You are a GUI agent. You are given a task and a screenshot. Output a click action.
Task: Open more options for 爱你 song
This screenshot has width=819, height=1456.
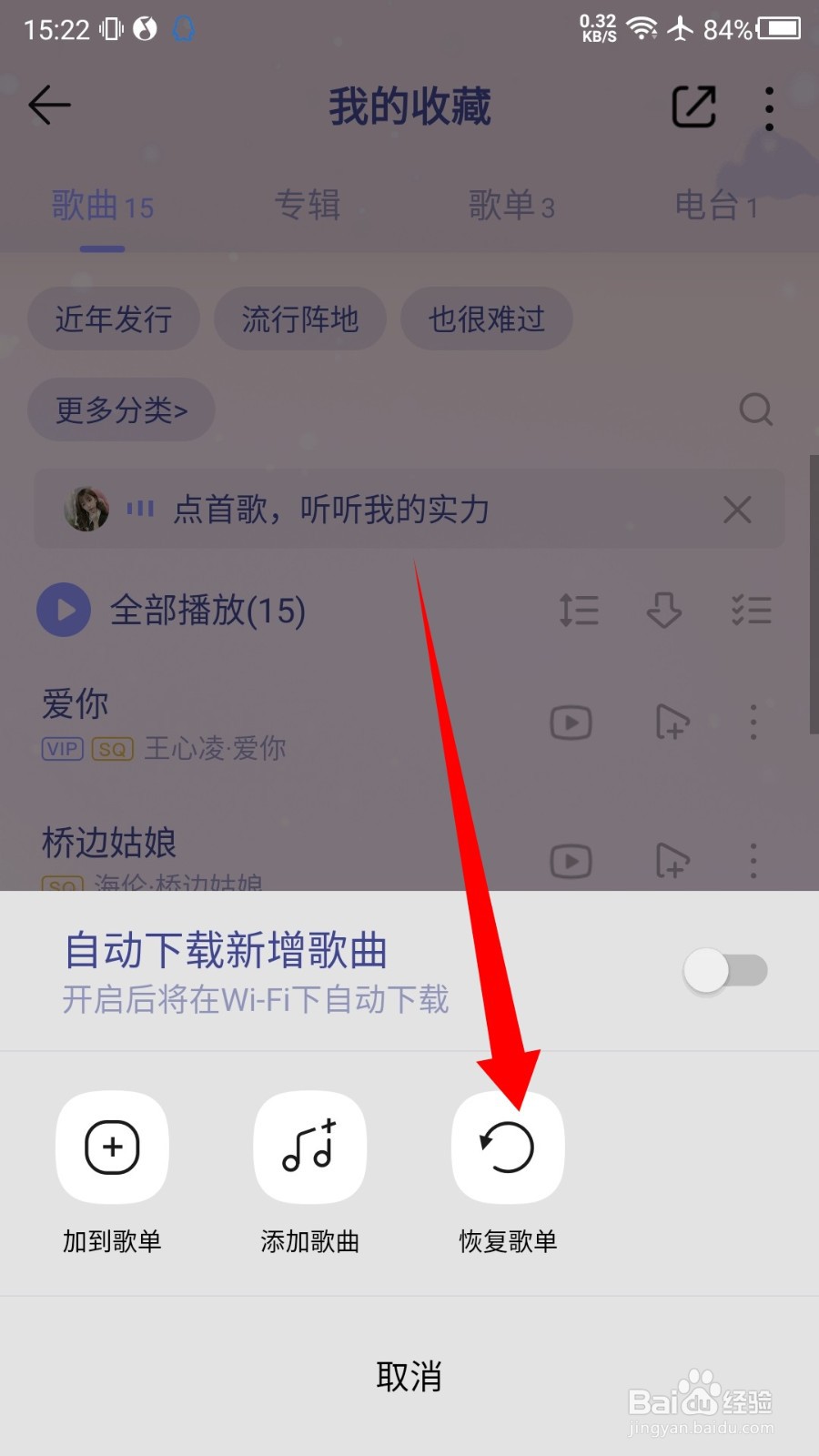pos(753,722)
